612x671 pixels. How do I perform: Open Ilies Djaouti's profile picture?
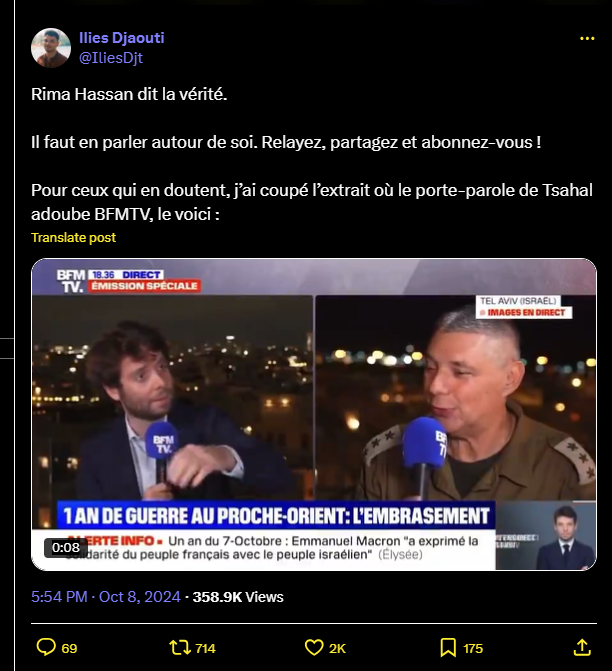51,47
